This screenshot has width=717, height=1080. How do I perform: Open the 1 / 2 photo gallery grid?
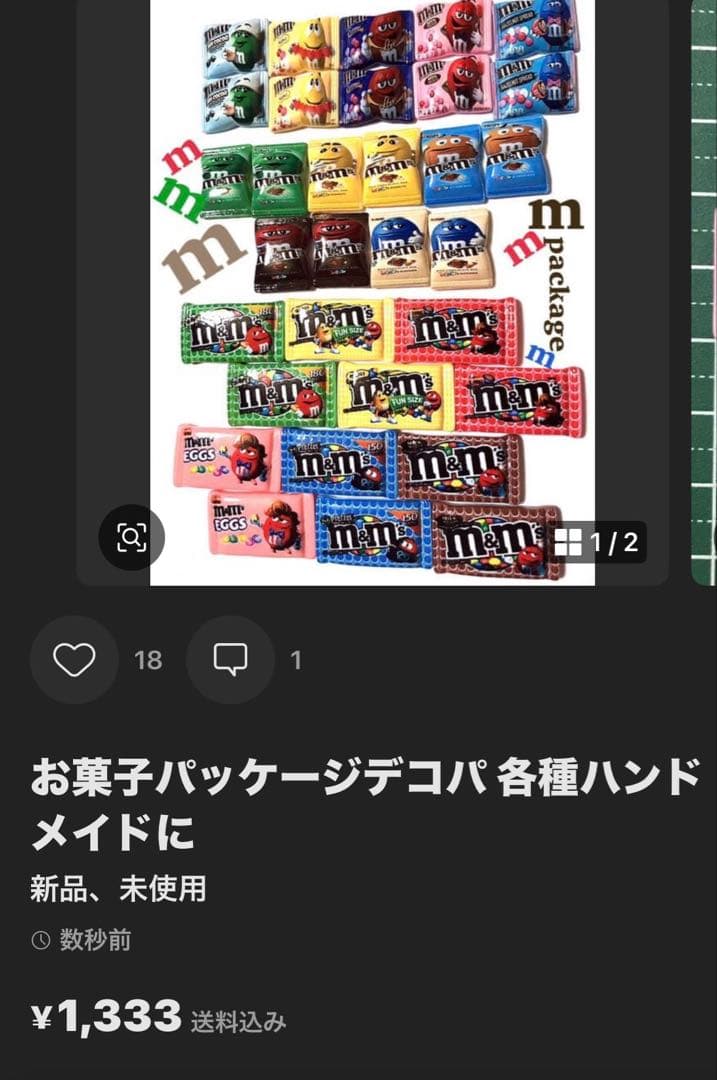(x=597, y=543)
